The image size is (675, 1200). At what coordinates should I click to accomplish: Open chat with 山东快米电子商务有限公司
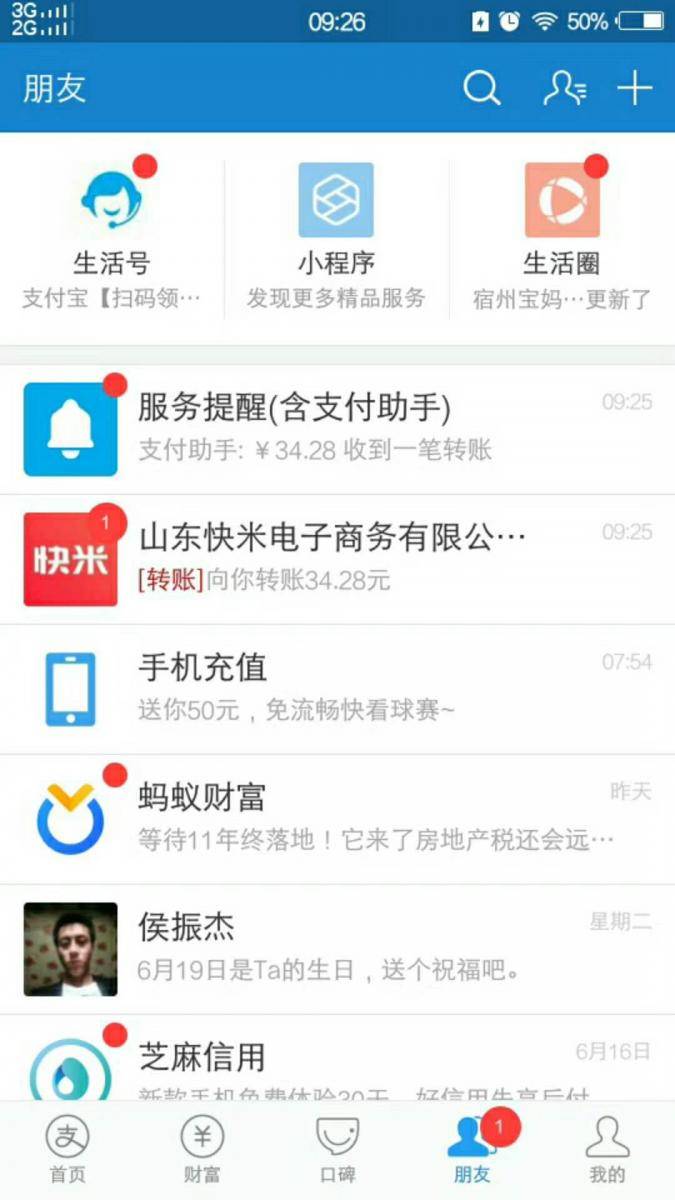pos(337,559)
